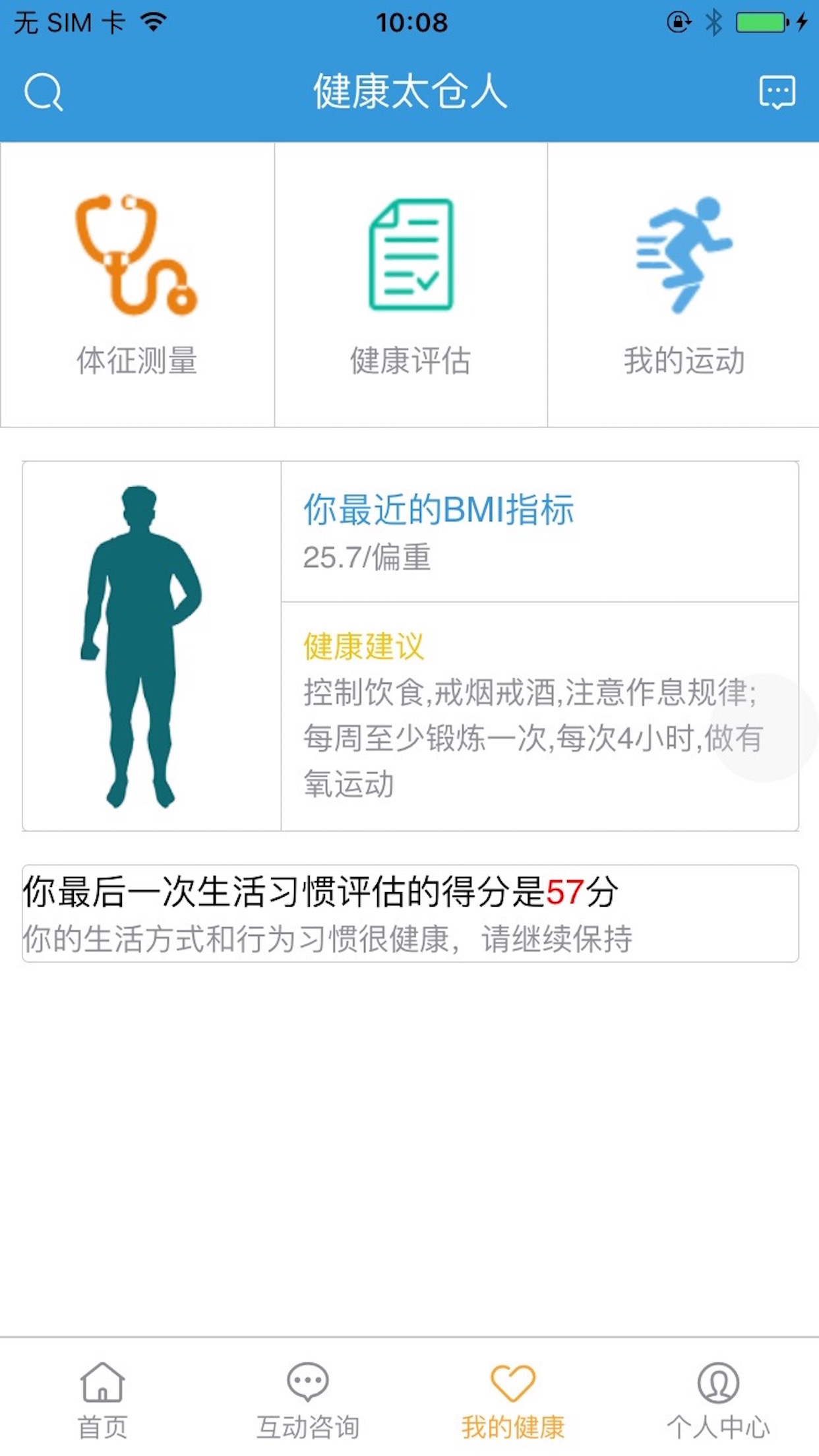Tap the 体征测量 feature label
This screenshot has height=1456, width=819.
tap(136, 359)
